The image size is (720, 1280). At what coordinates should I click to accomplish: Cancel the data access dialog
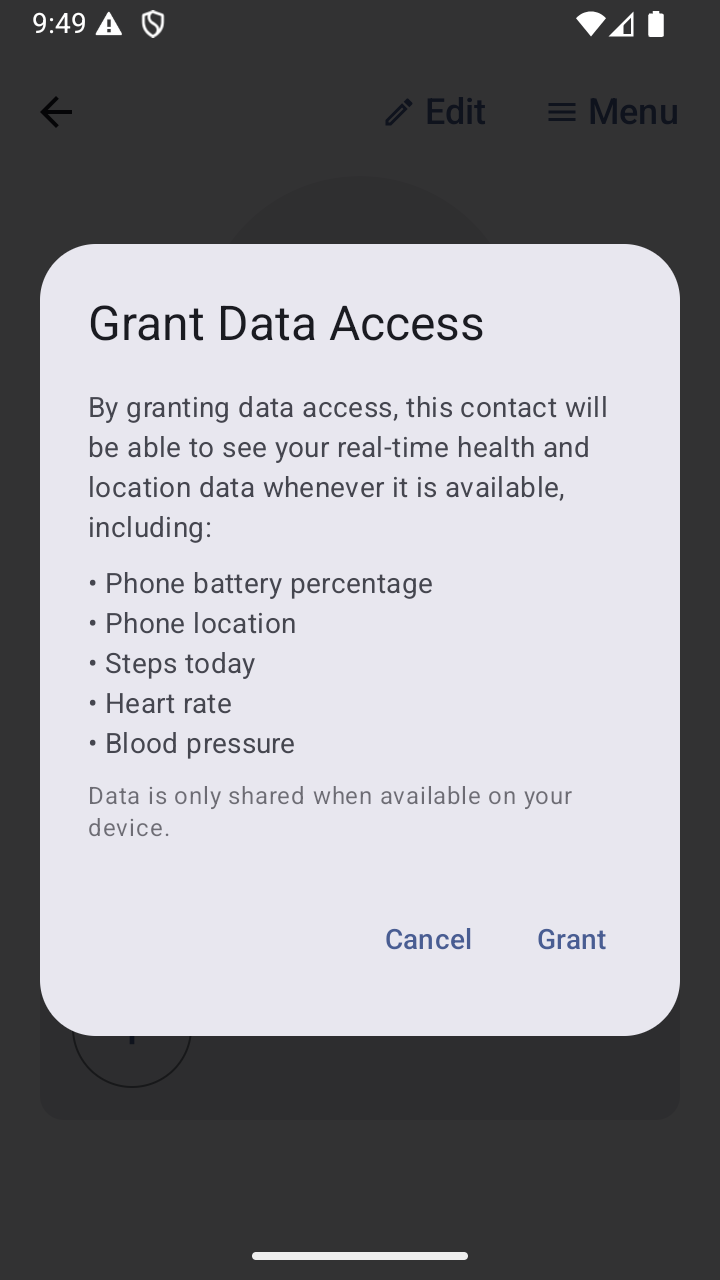pyautogui.click(x=428, y=939)
